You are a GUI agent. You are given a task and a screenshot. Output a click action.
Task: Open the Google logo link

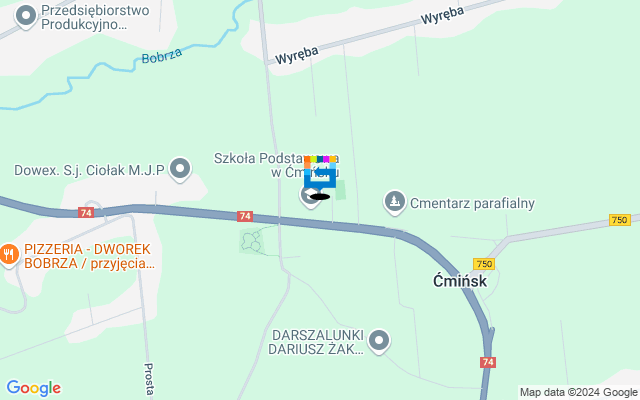[33, 388]
